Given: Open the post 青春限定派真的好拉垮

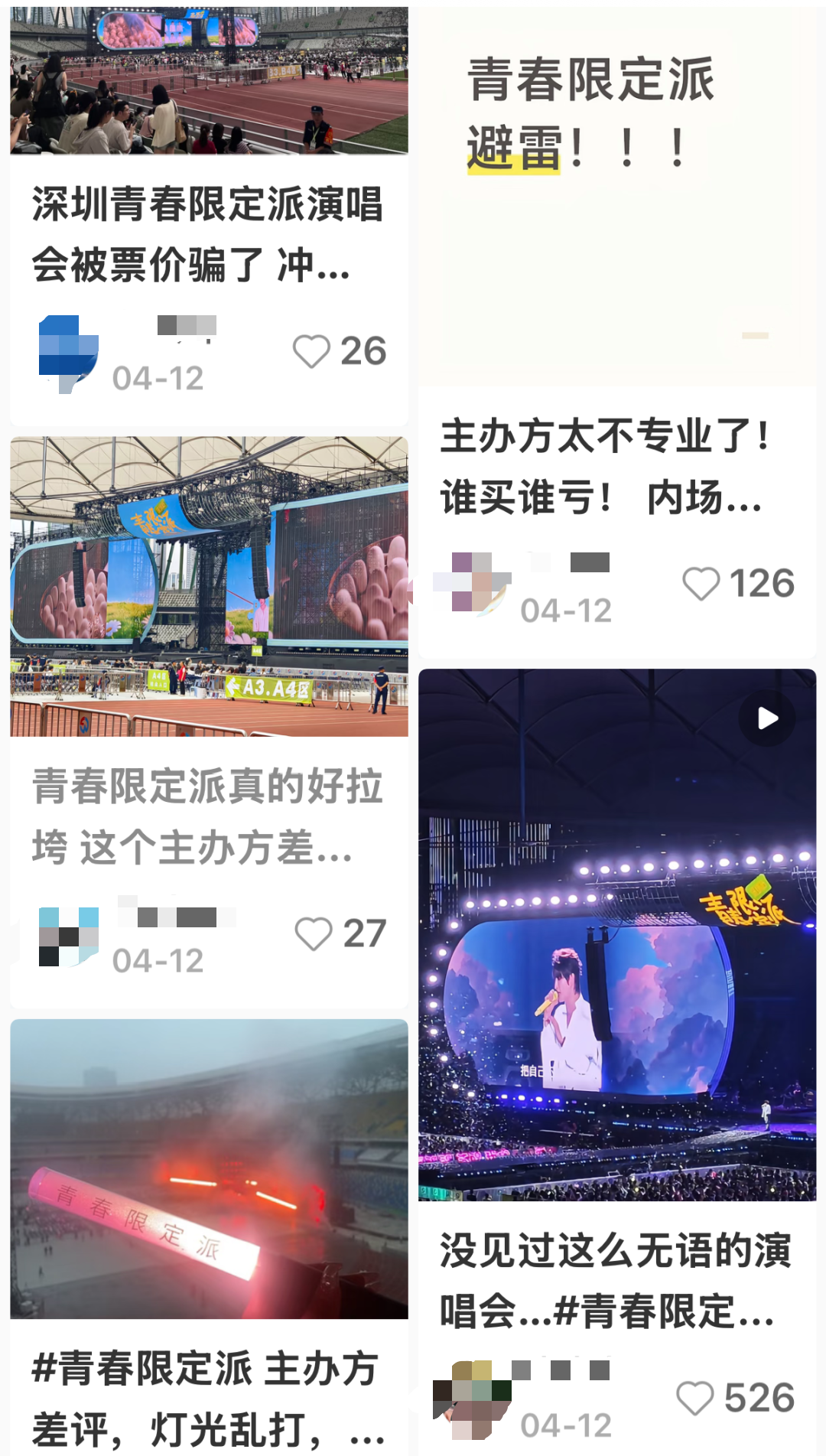Looking at the screenshot, I should click(207, 816).
